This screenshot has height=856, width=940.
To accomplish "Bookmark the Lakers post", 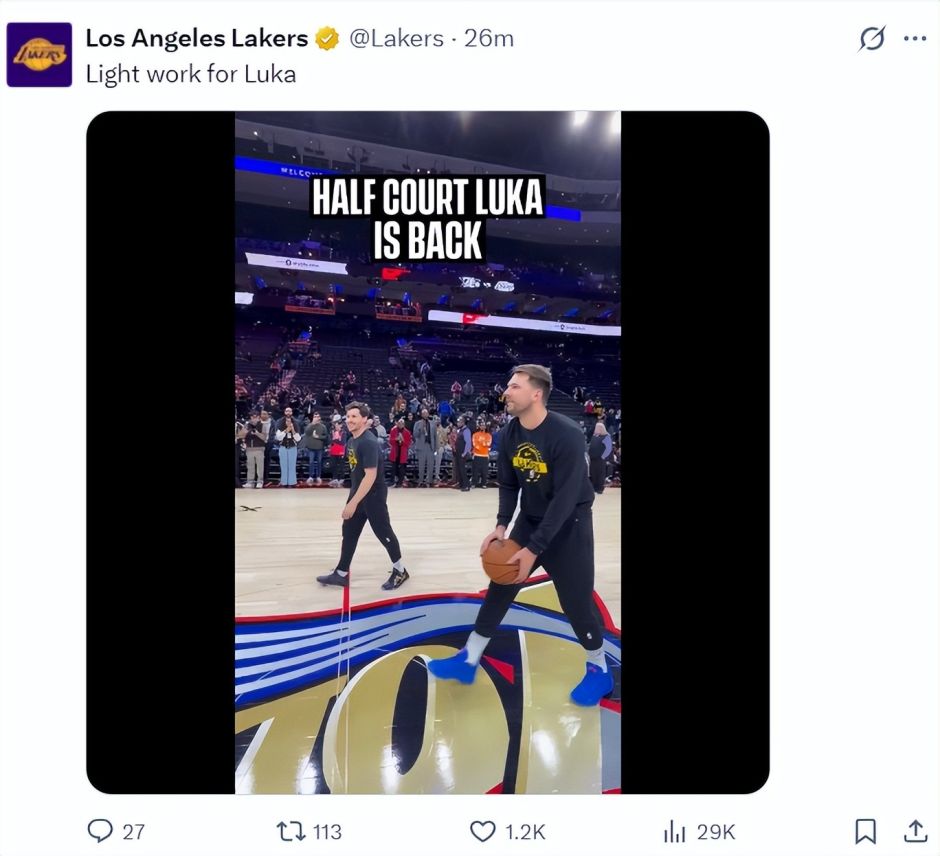I will (866, 831).
